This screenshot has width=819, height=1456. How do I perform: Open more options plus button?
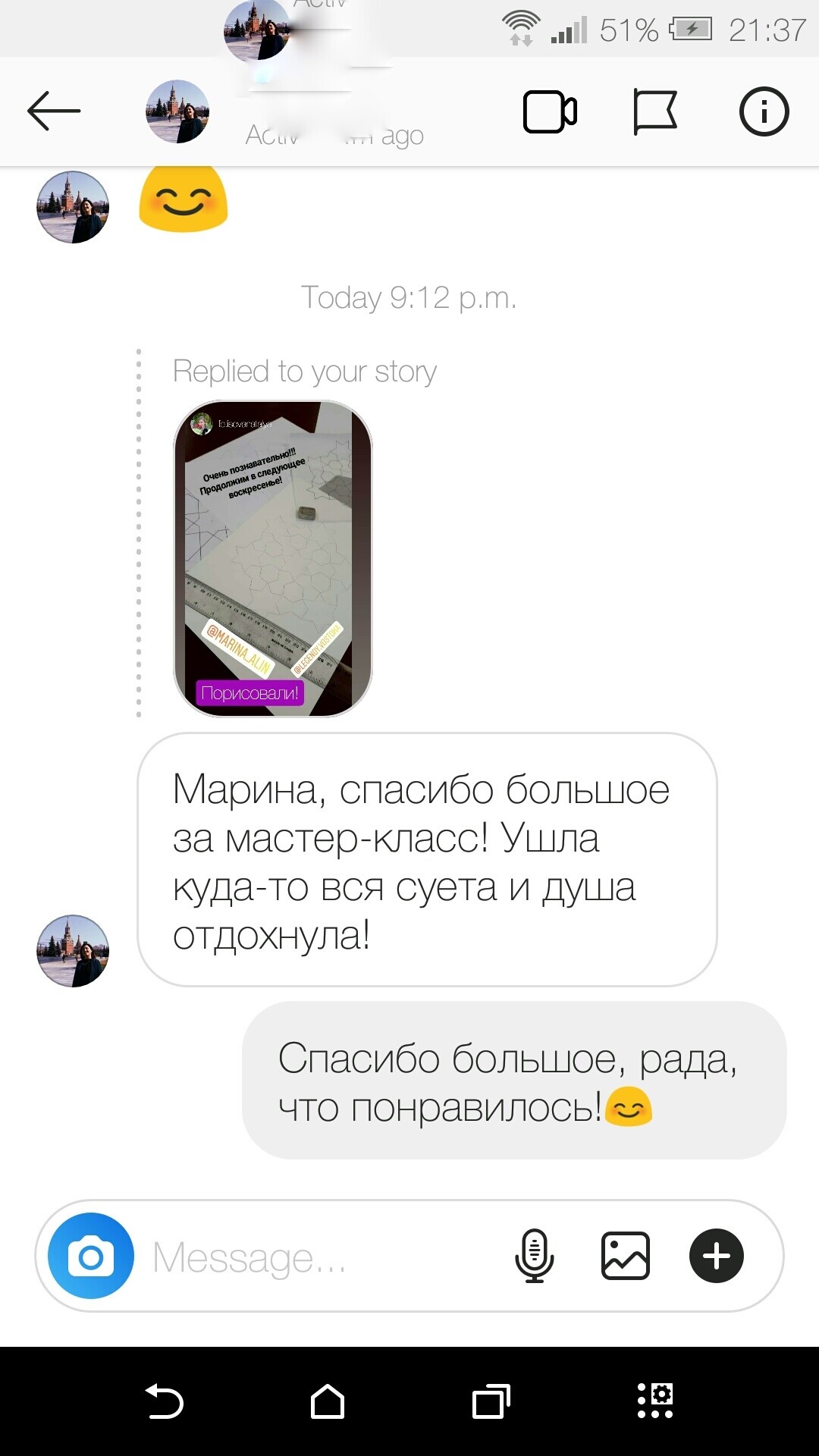716,1256
